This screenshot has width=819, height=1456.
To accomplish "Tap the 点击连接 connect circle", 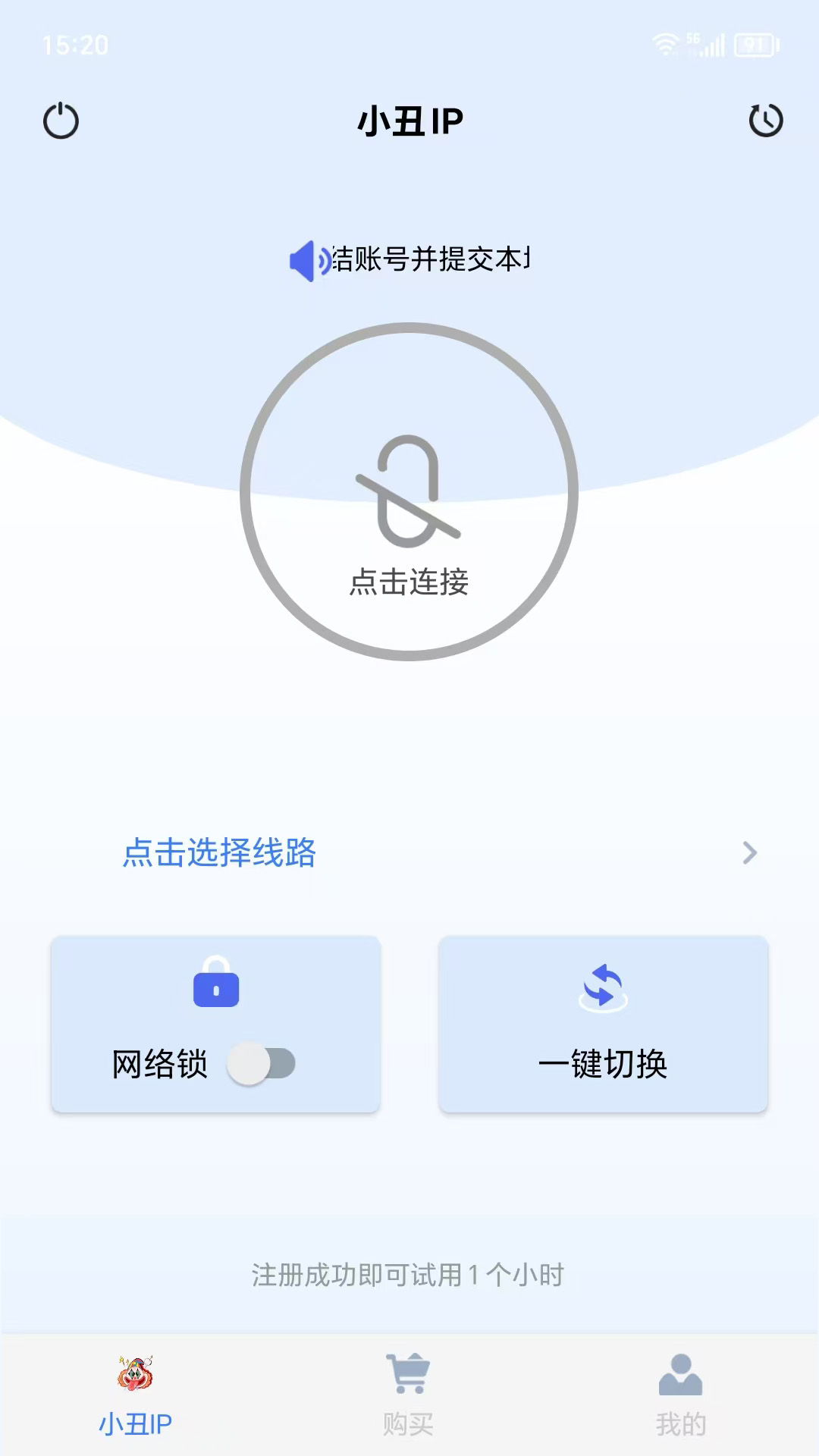I will coord(409,492).
